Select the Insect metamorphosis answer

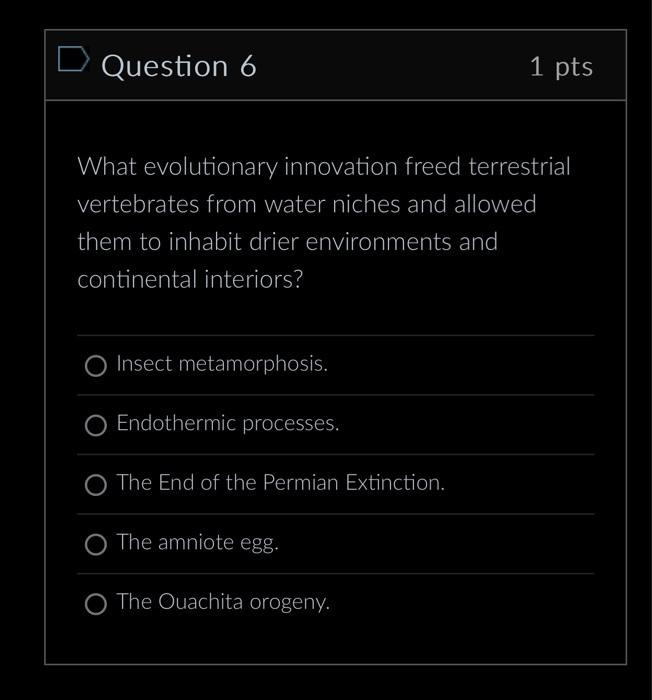(x=96, y=366)
